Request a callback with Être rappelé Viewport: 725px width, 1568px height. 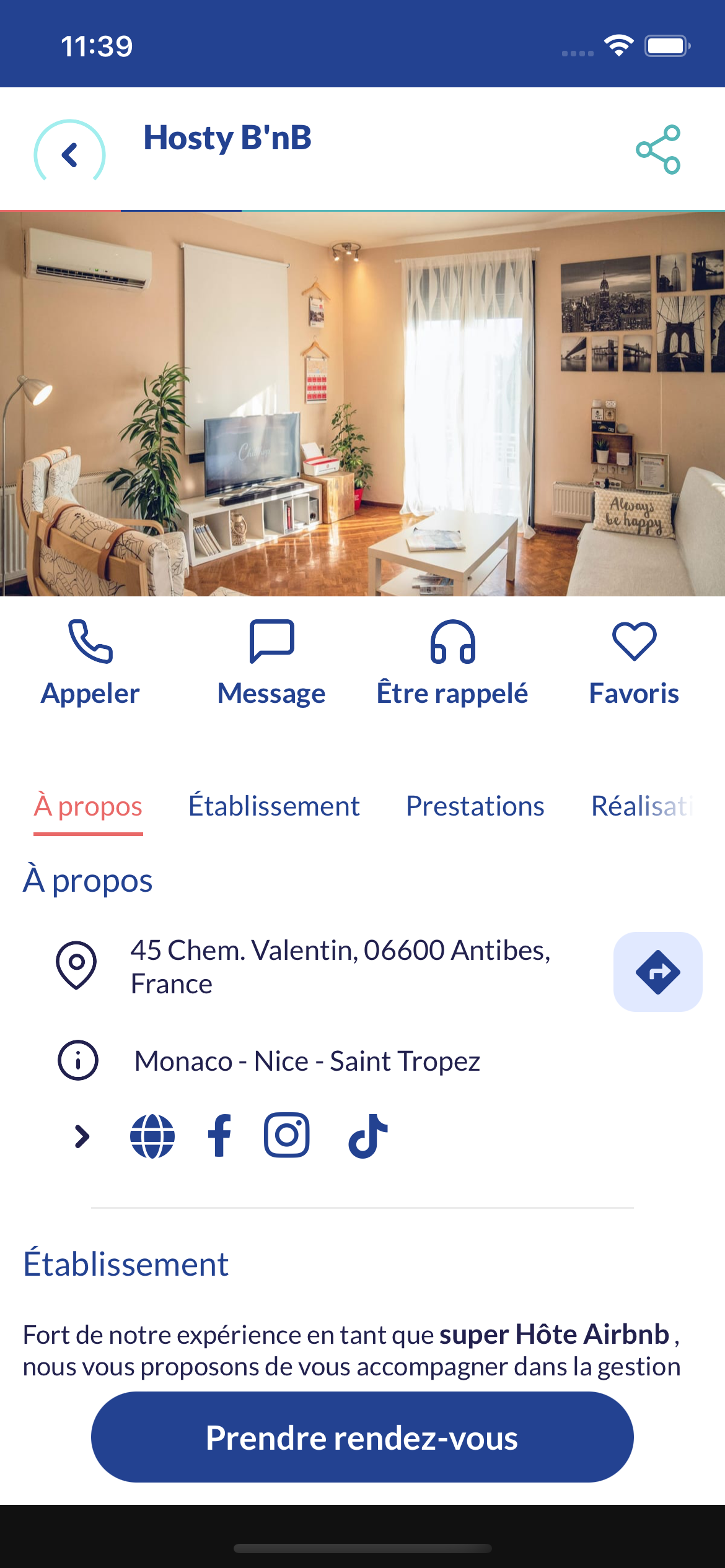click(452, 664)
